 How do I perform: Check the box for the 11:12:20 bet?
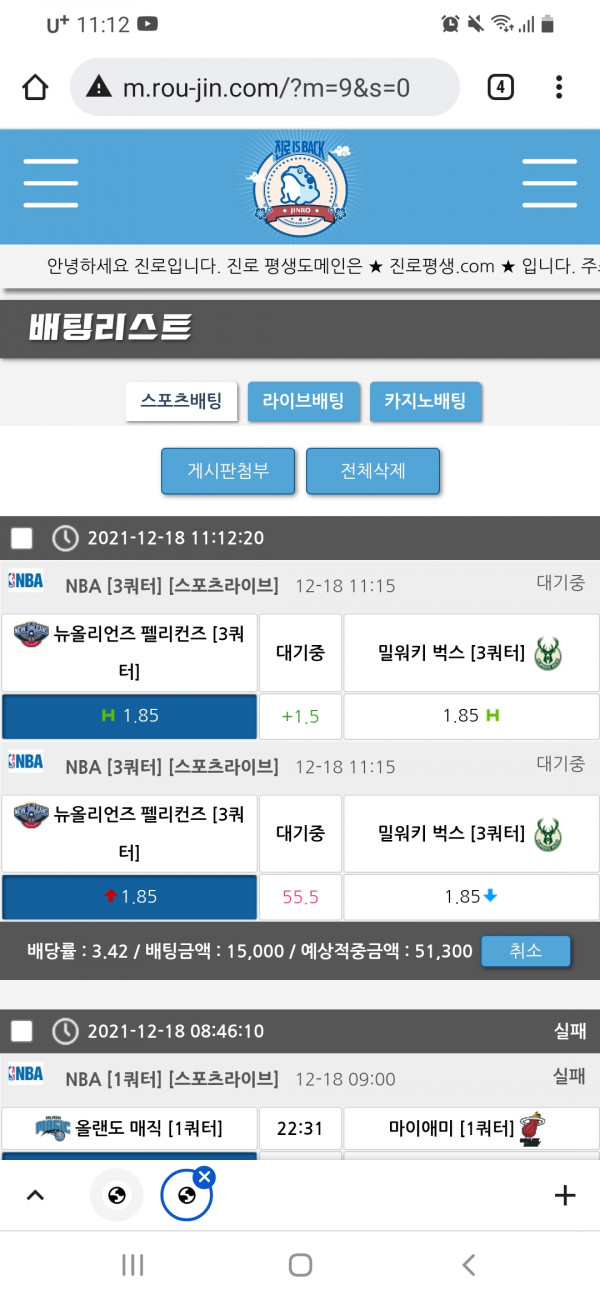(22, 538)
